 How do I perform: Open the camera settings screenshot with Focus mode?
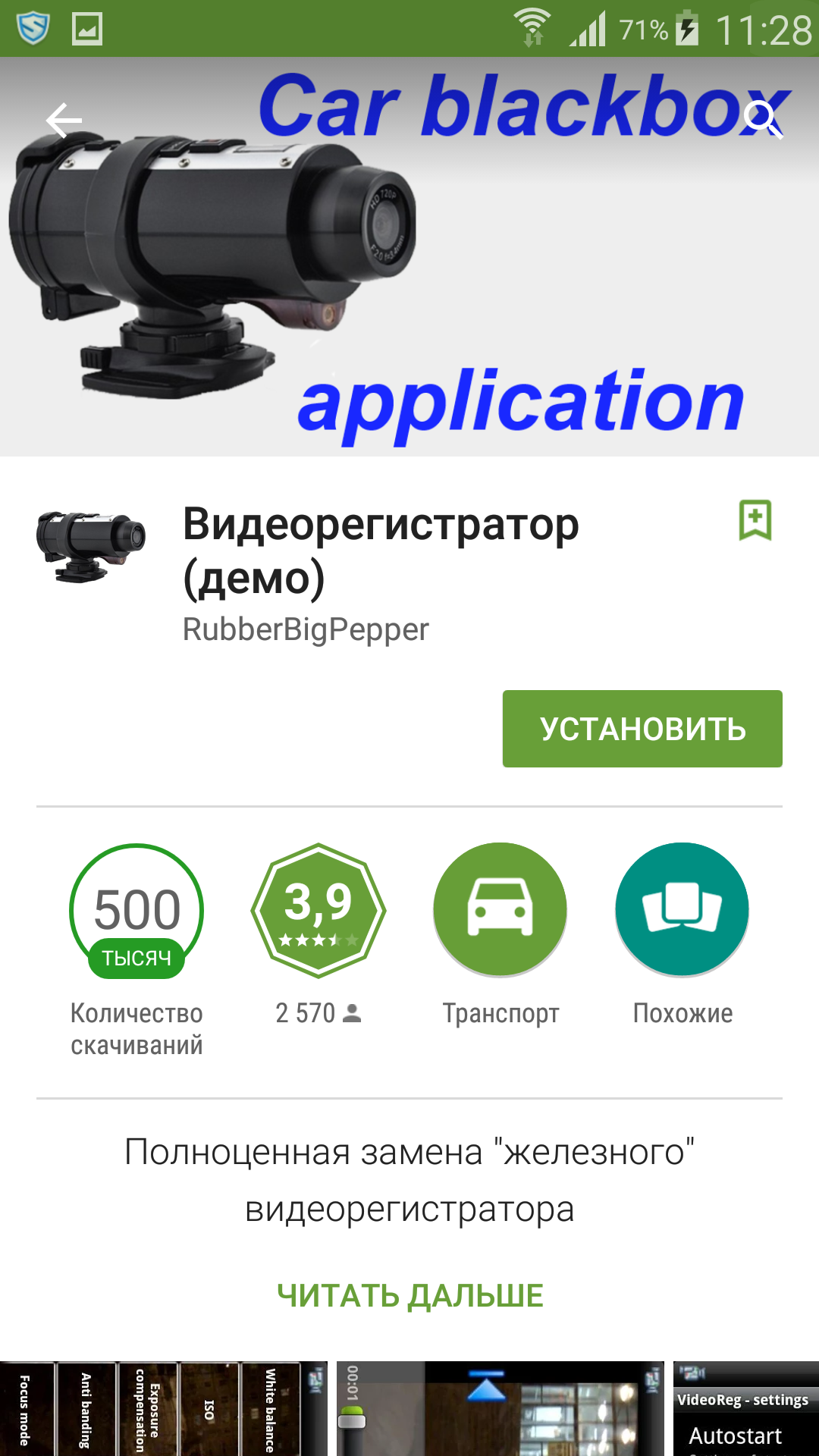pos(163,1409)
